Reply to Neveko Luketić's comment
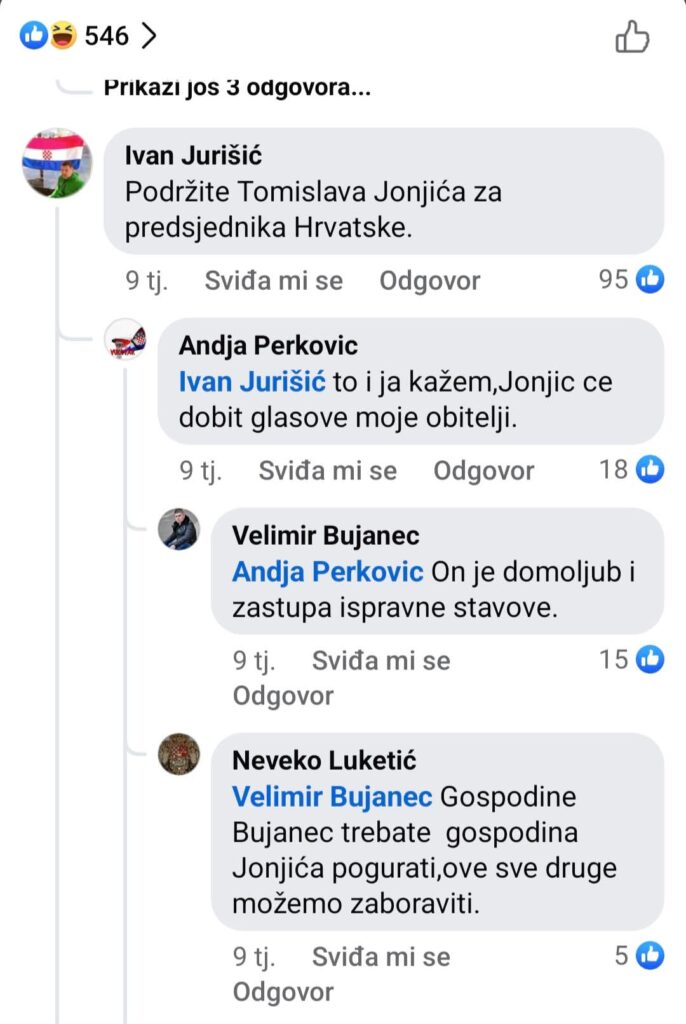The image size is (686, 1024). [x=283, y=992]
